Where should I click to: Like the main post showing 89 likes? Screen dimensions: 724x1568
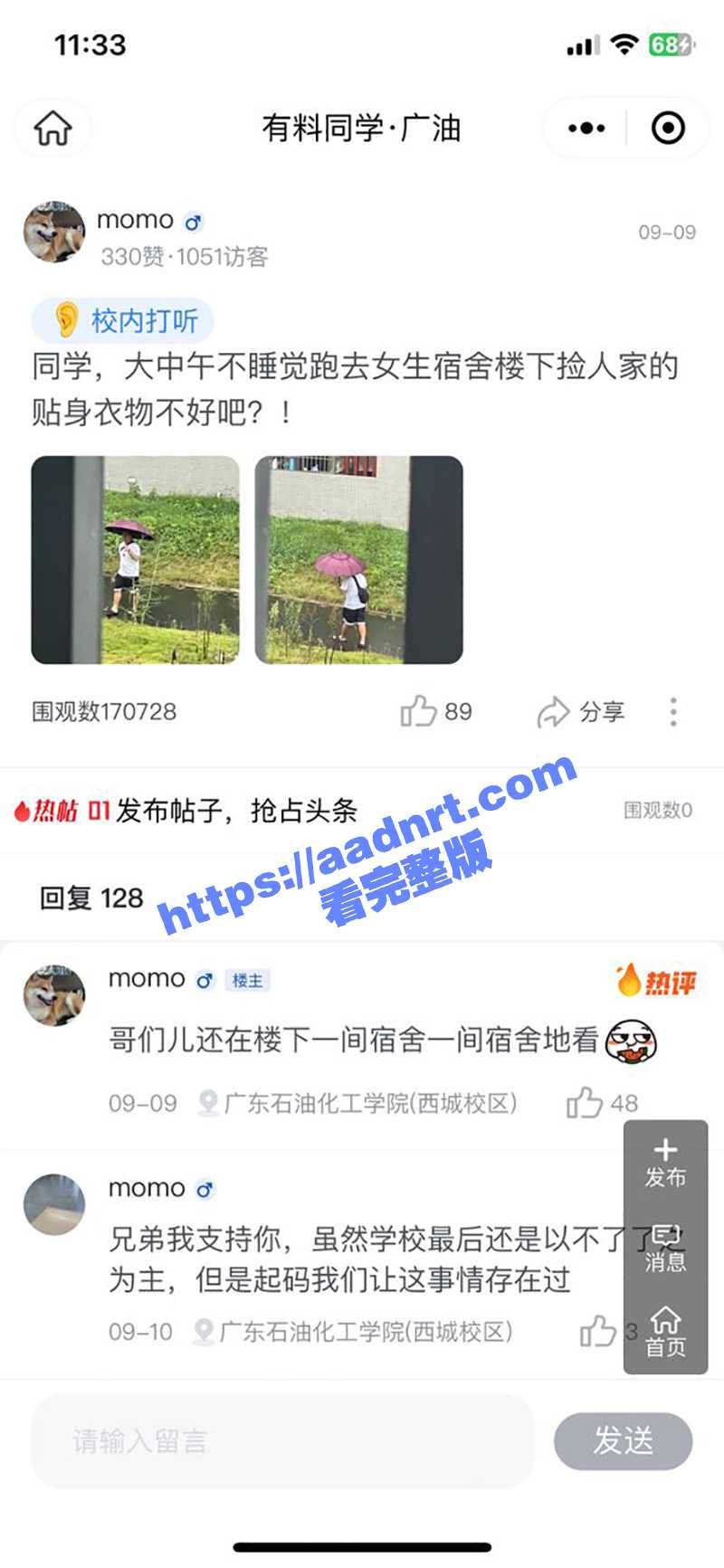point(419,711)
